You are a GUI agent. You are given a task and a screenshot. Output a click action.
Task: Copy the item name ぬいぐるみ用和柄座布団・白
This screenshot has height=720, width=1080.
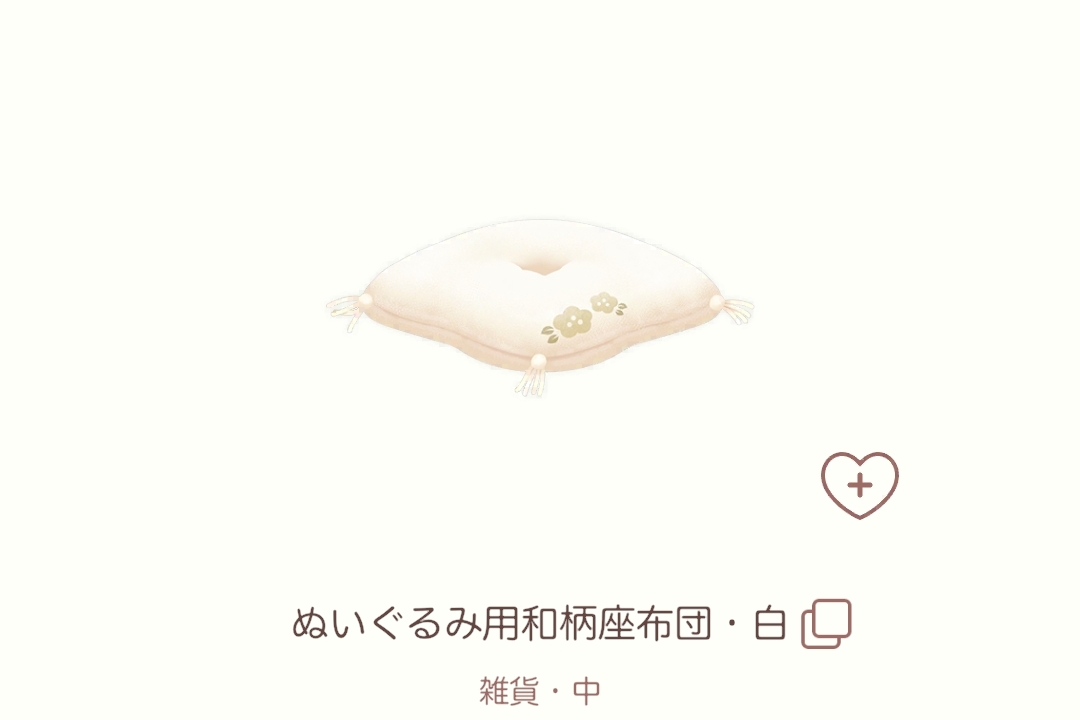827,624
